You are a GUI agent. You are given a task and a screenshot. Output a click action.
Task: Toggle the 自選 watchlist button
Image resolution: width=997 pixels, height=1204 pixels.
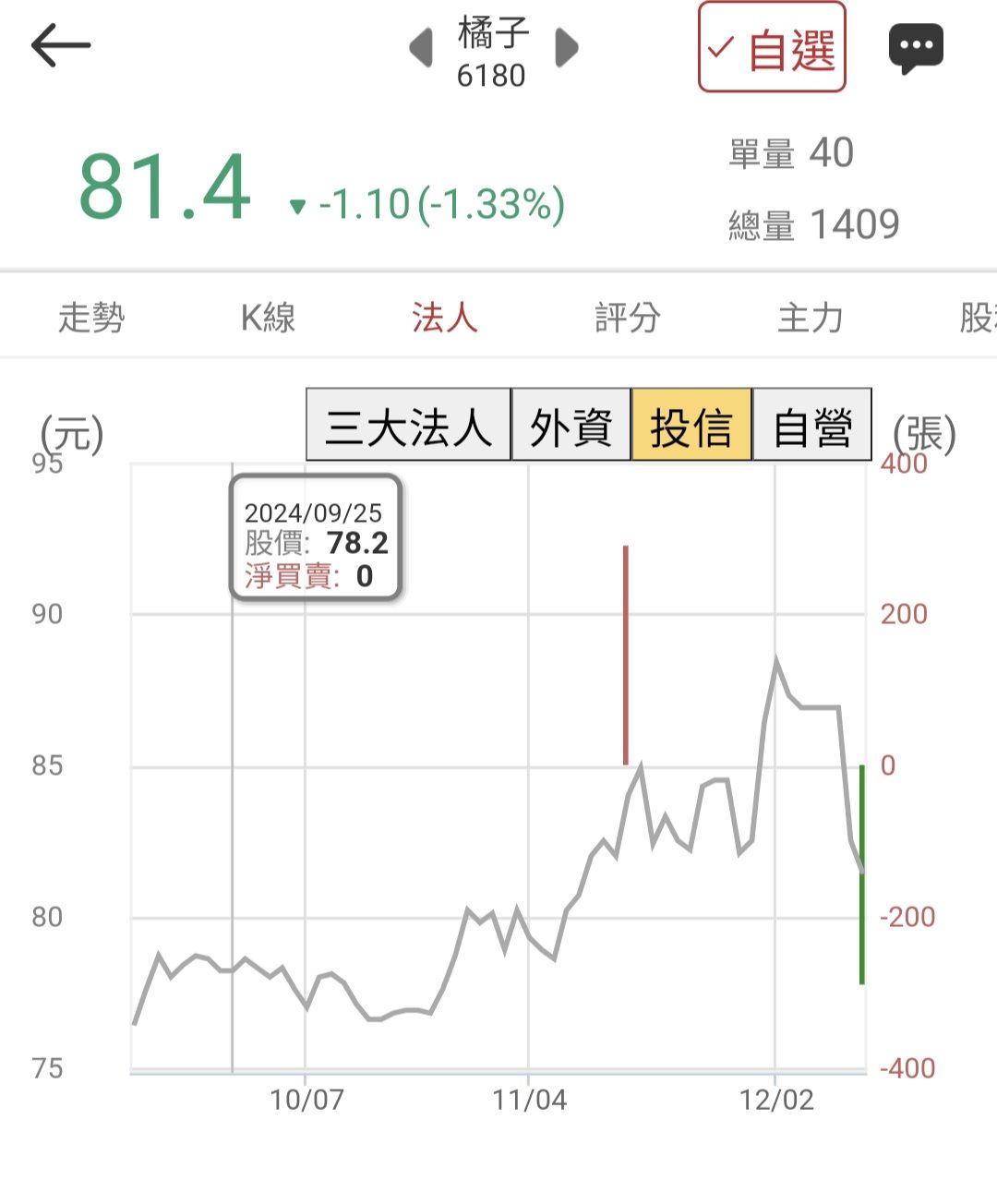[x=772, y=48]
